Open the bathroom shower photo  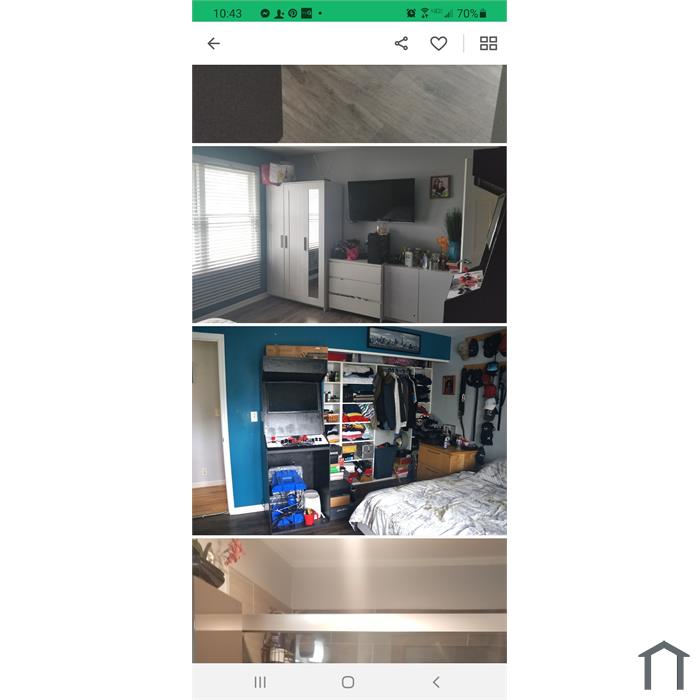coord(349,601)
